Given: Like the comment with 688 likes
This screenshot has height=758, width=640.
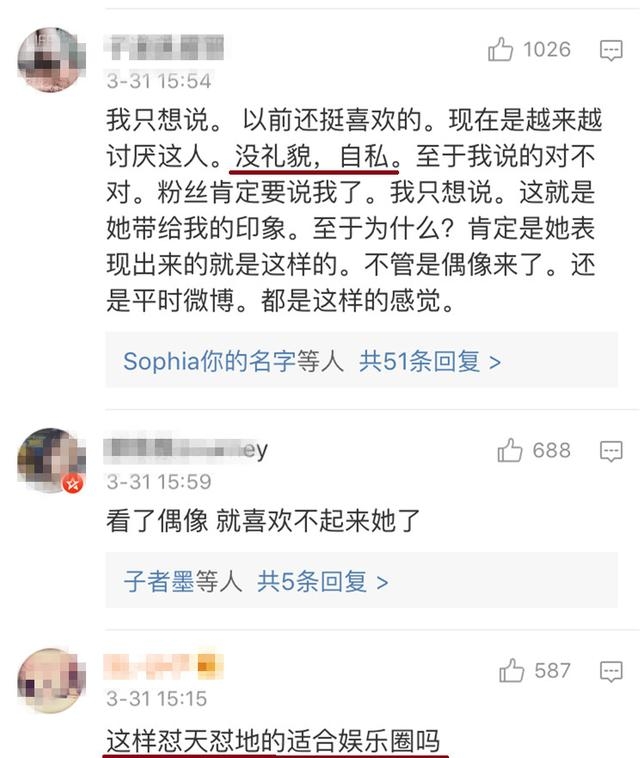Looking at the screenshot, I should 510,452.
